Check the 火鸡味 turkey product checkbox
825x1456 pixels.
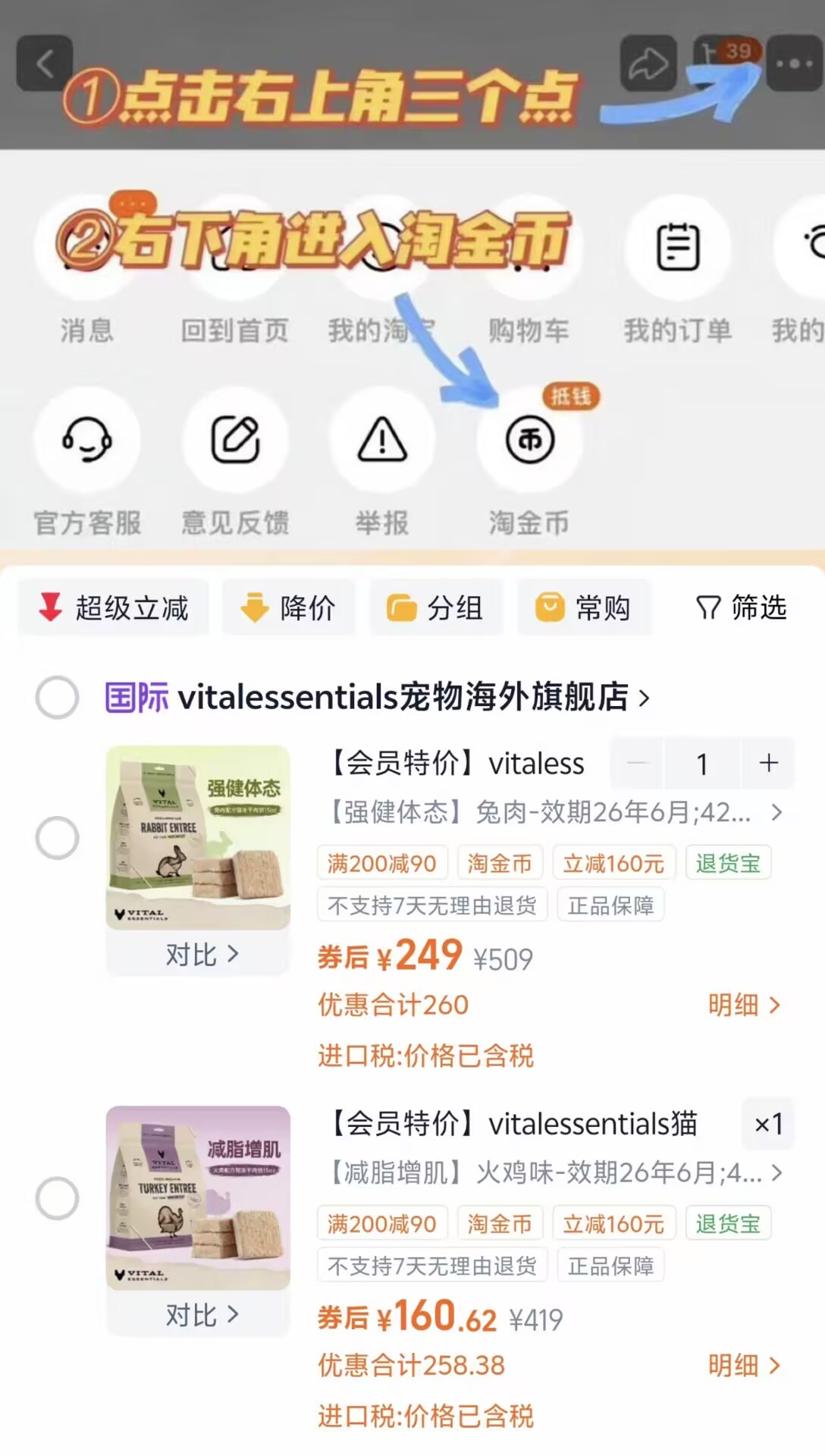(x=58, y=1198)
